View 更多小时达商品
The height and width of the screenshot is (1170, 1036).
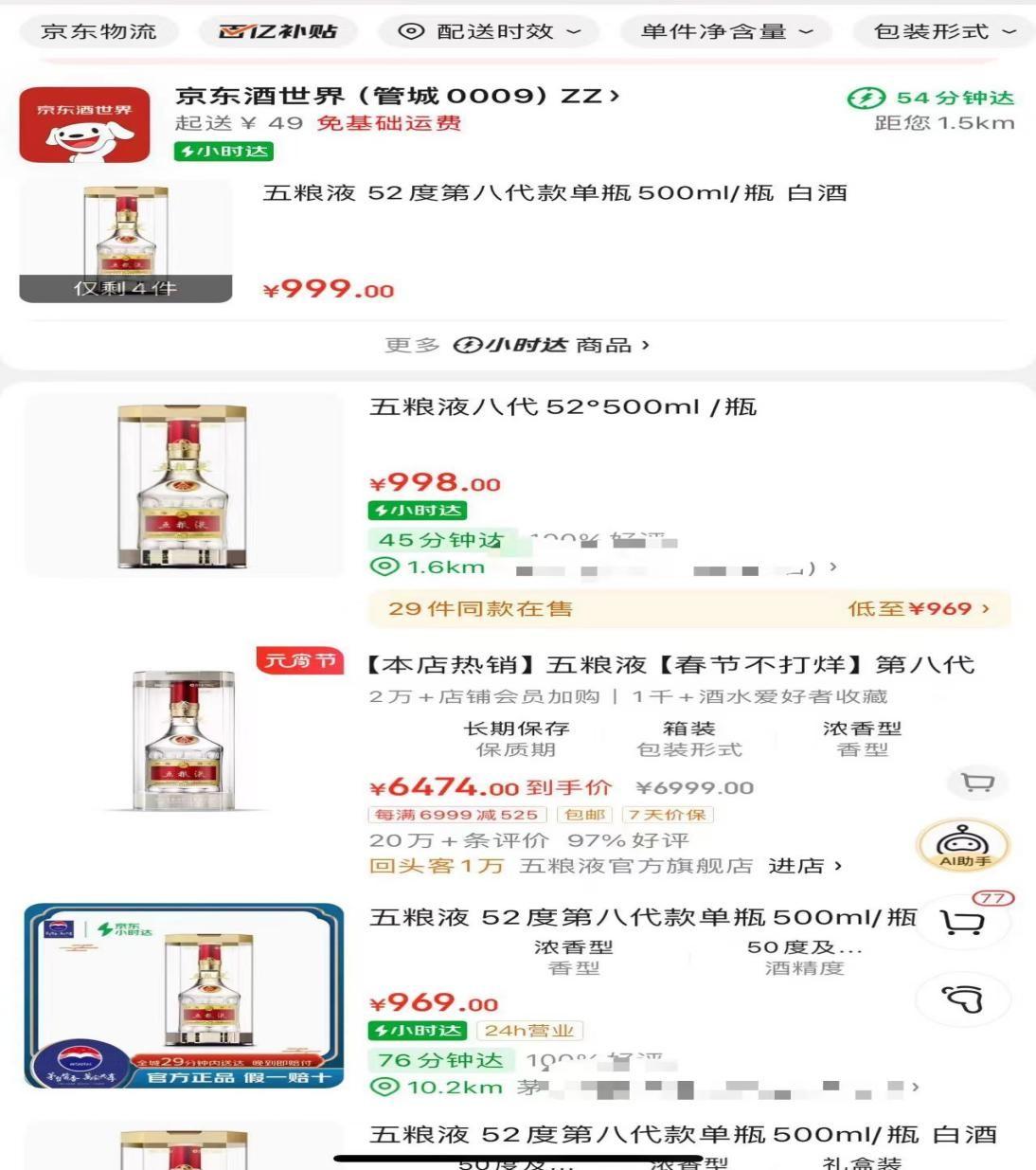pos(517,345)
